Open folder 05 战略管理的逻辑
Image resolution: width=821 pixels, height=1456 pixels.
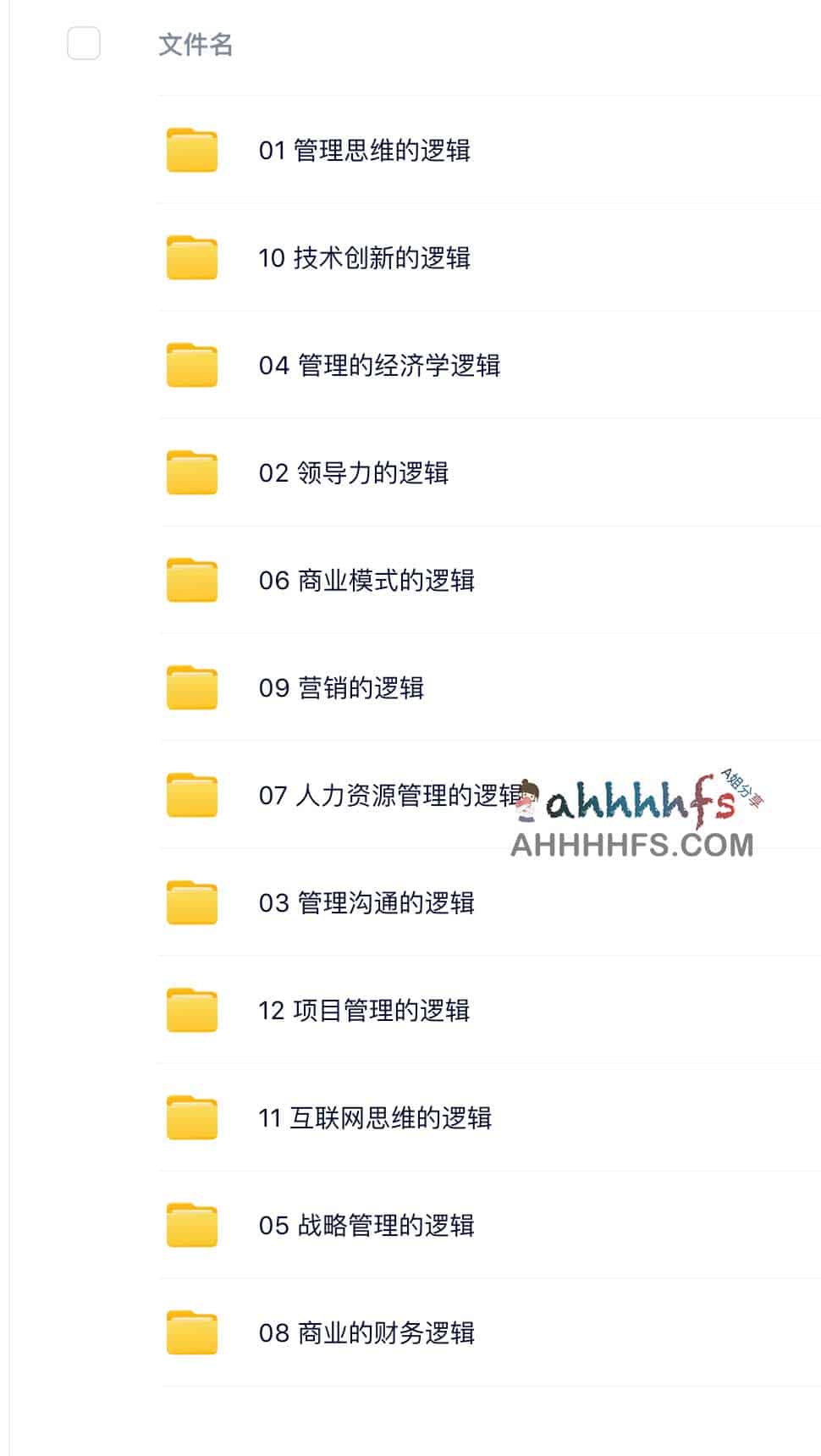click(x=366, y=1226)
